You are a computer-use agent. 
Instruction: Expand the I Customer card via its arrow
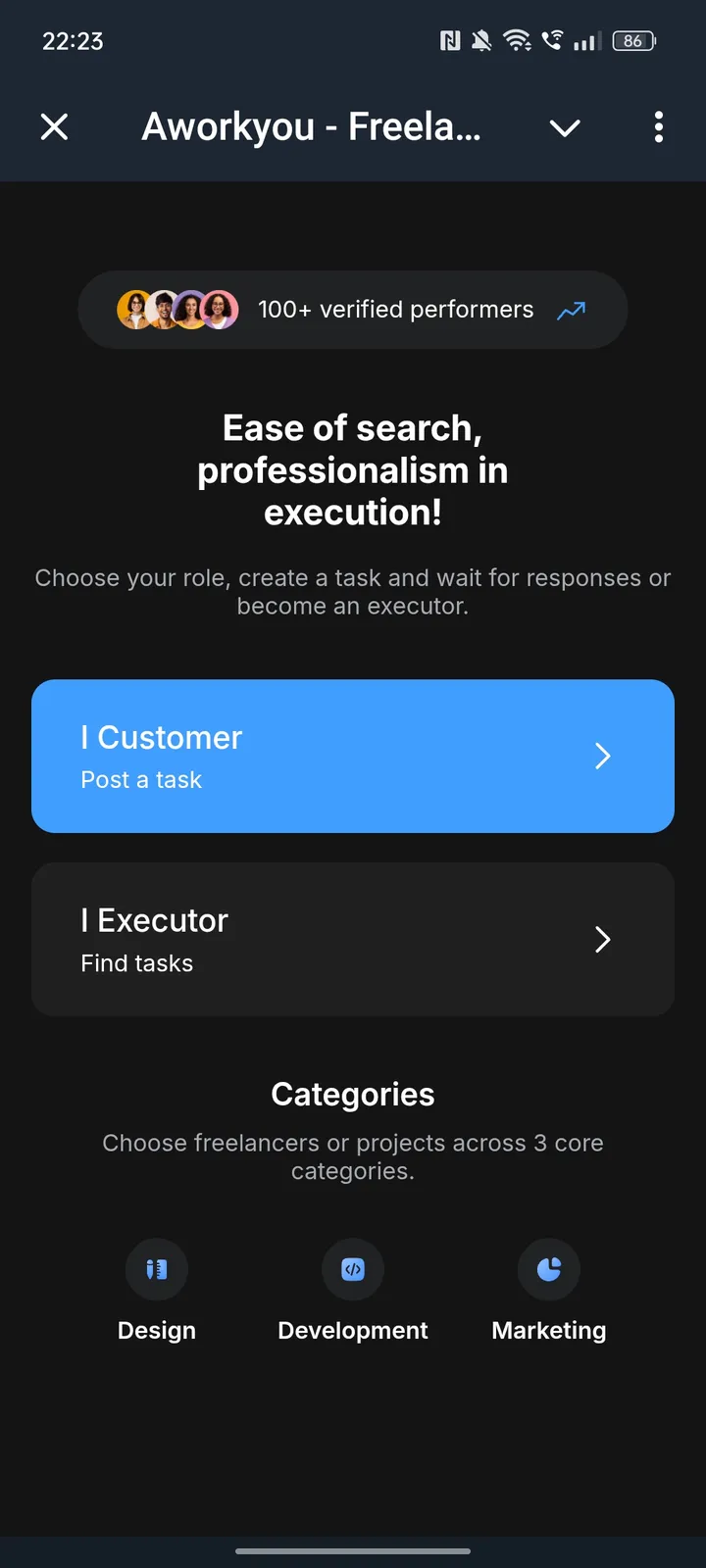point(603,756)
